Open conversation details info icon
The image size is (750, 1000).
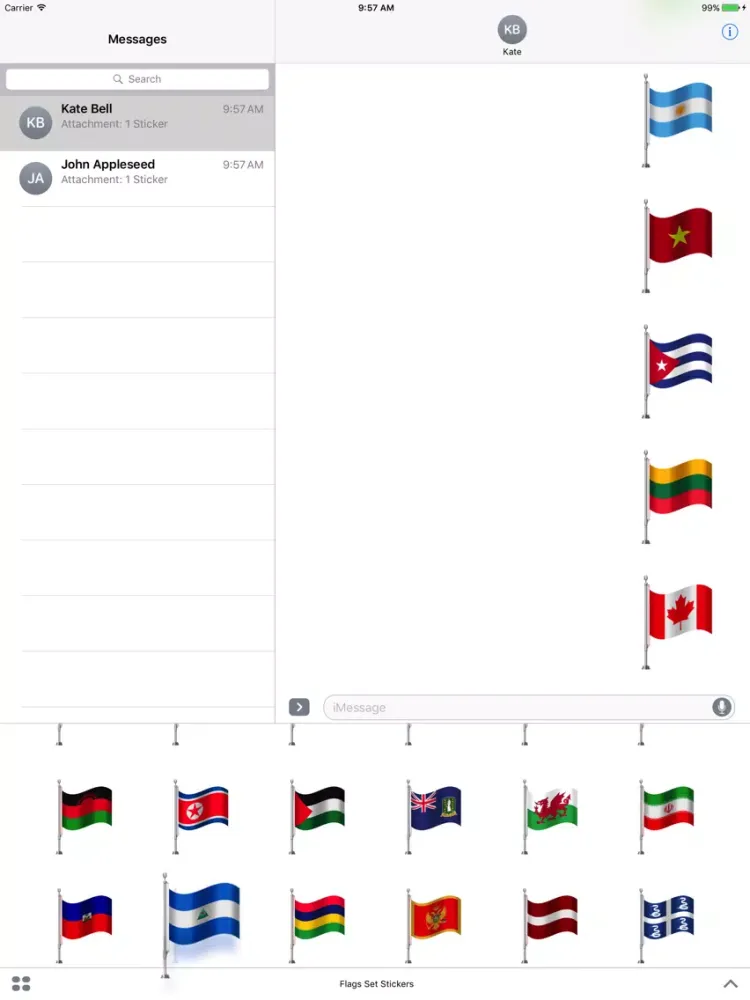coord(729,32)
